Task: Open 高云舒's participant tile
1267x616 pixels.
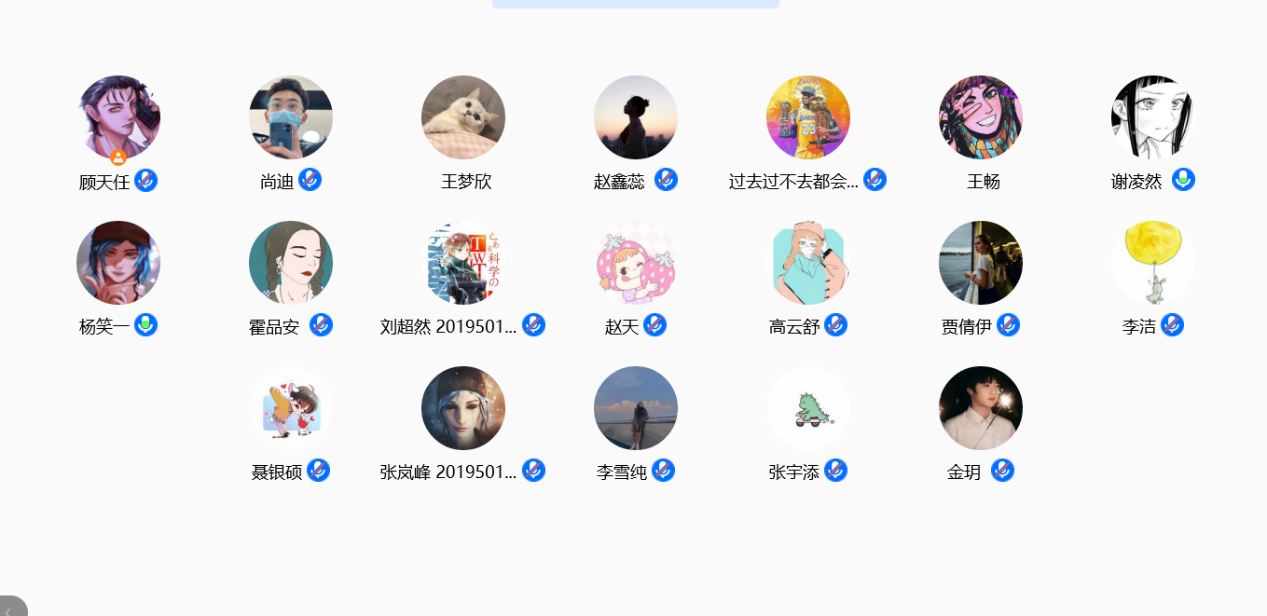Action: point(808,262)
